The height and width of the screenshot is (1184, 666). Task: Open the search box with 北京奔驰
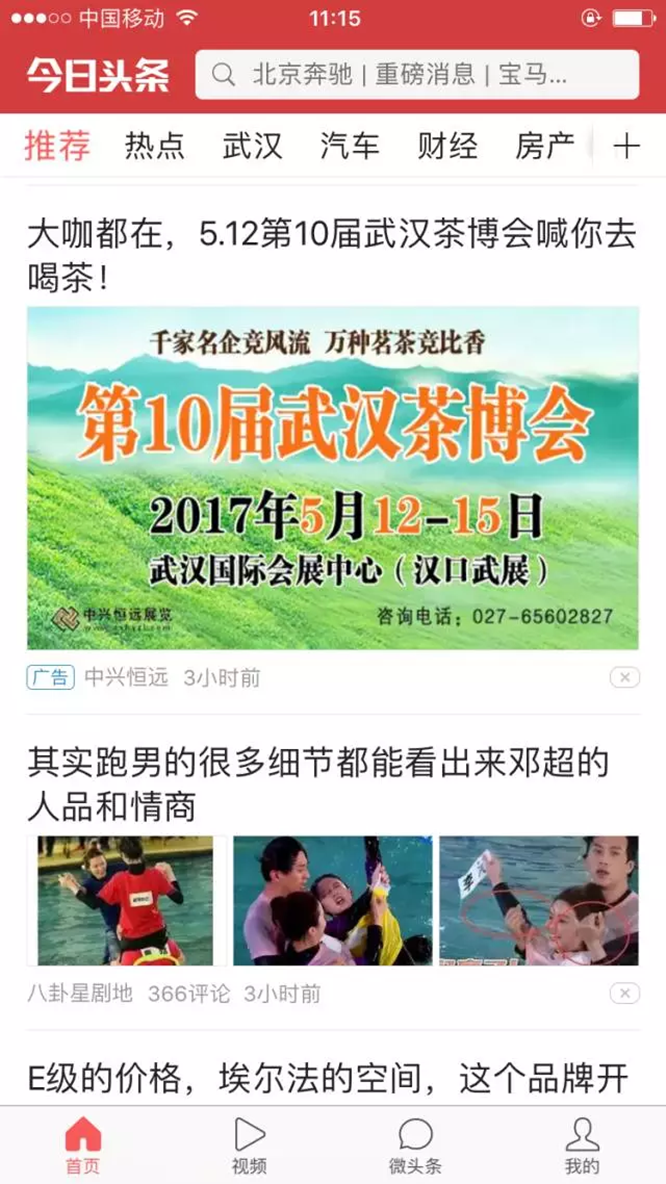coord(416,75)
